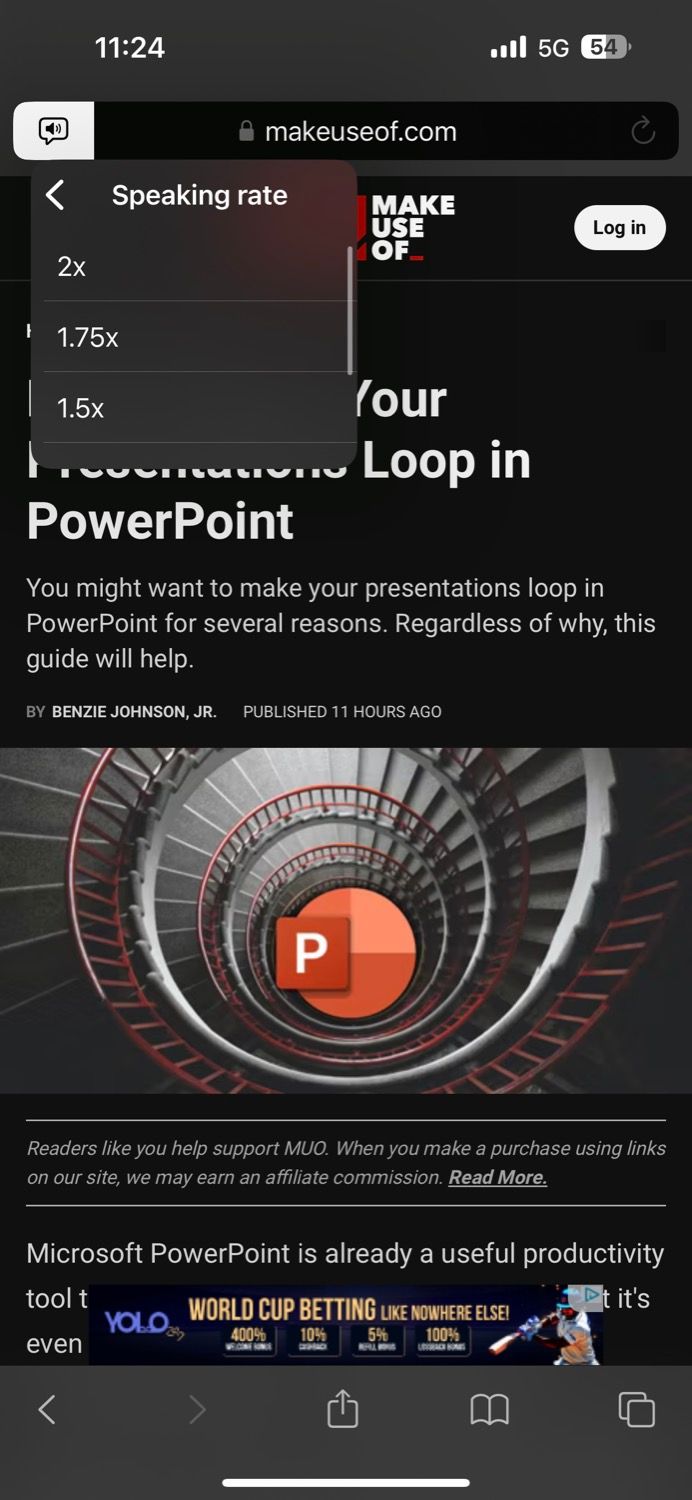The height and width of the screenshot is (1500, 692).
Task: Tap the Listen to Page speaker icon
Action: pos(54,131)
